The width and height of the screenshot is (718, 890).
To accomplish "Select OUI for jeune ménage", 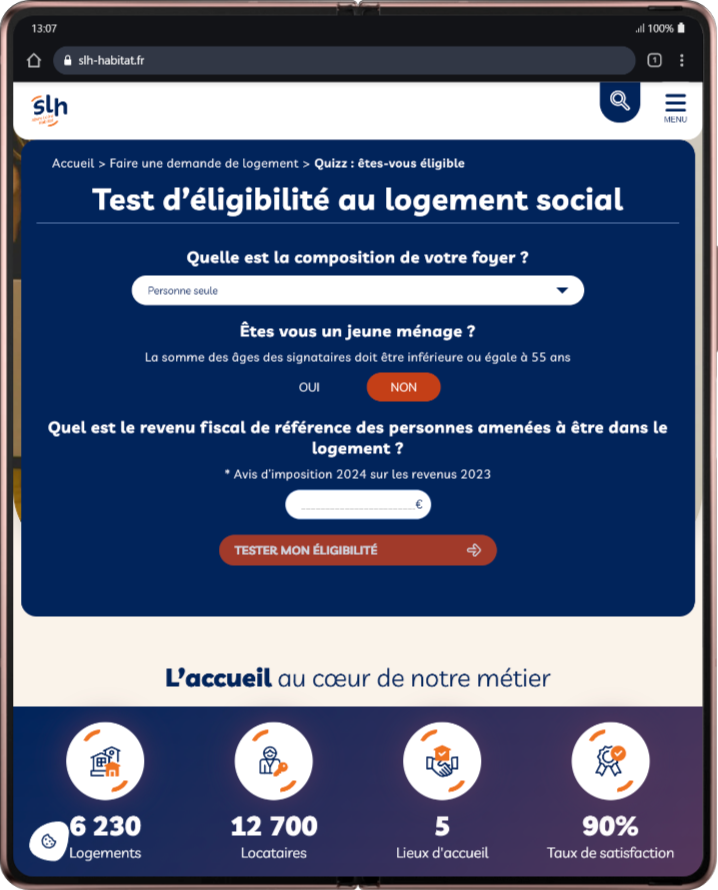I will tap(309, 387).
